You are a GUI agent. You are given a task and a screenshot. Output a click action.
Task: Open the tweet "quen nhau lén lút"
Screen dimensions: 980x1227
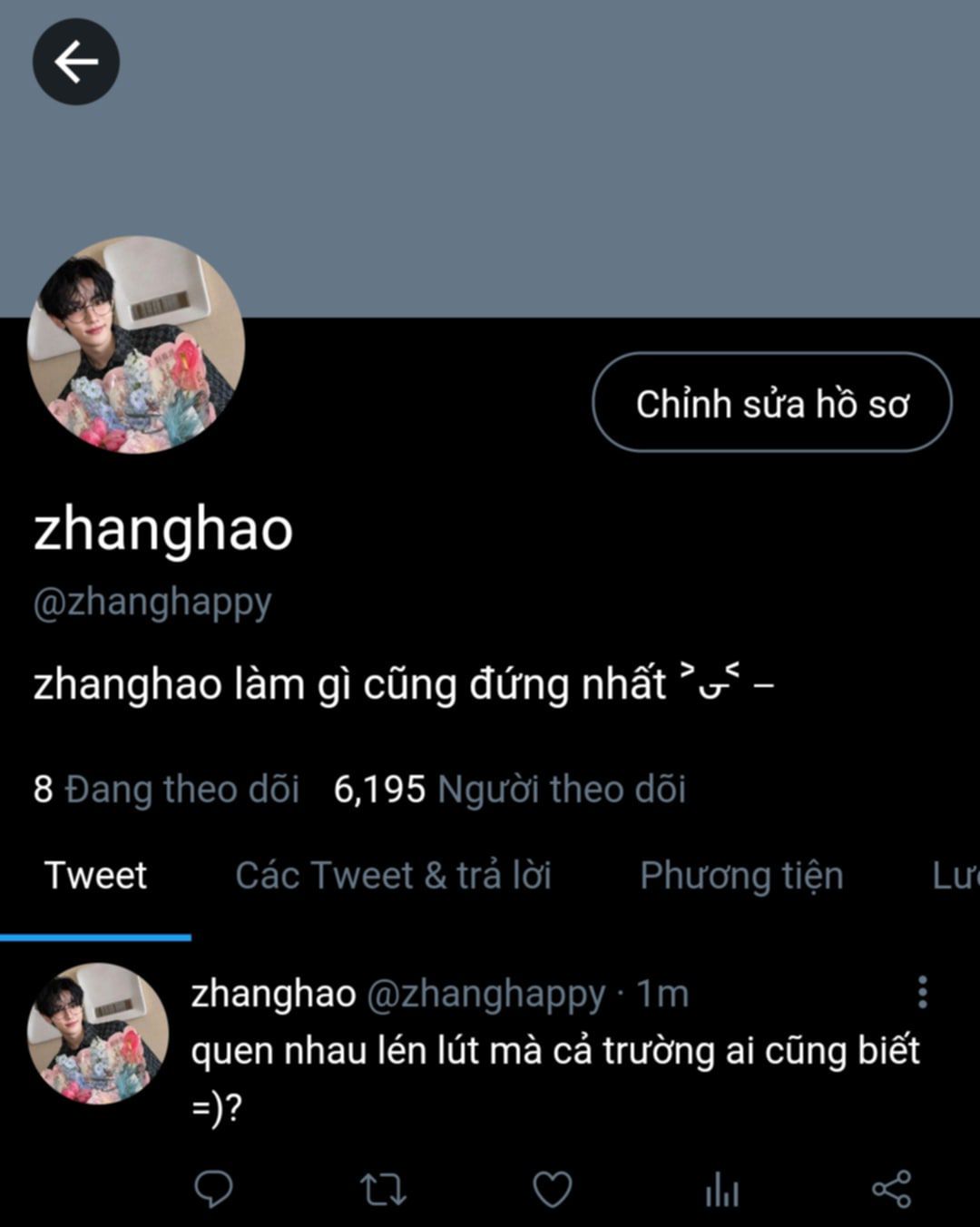coord(554,1053)
